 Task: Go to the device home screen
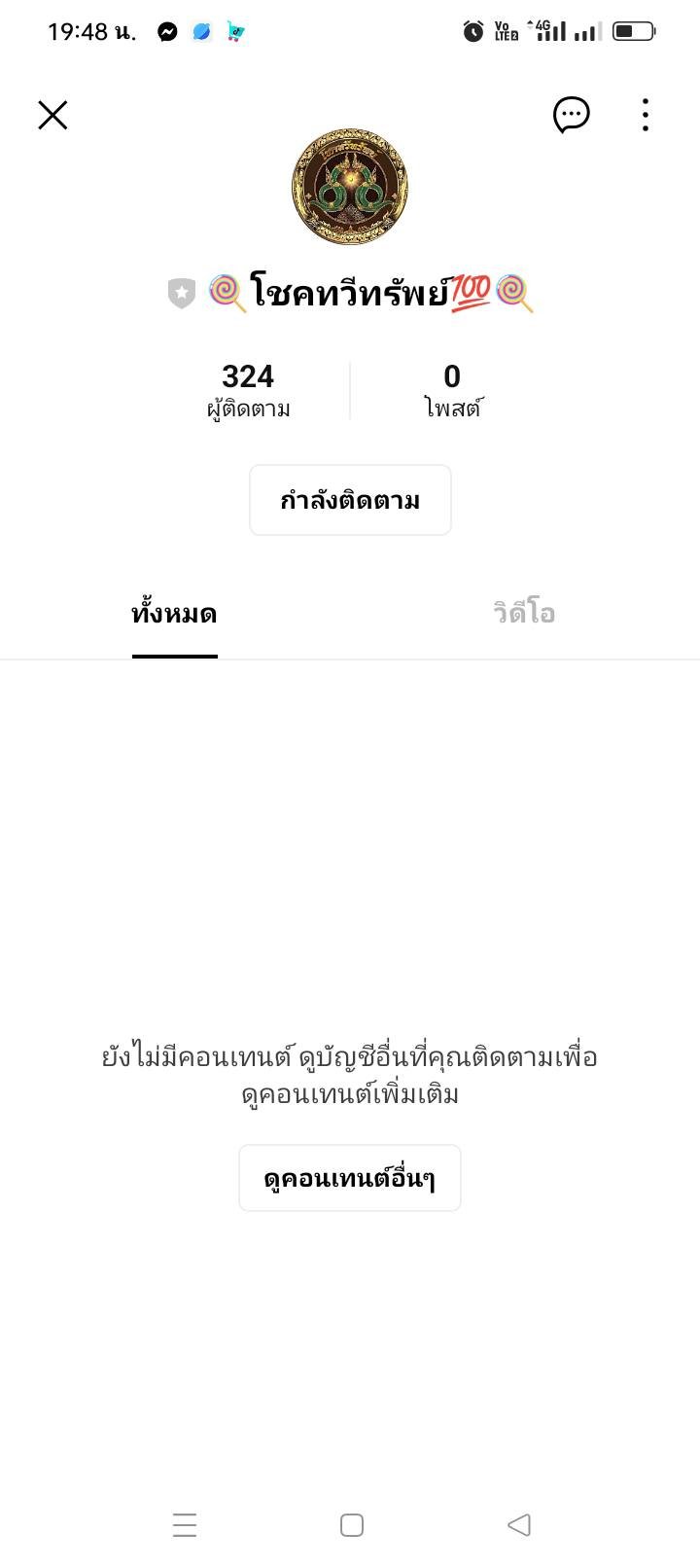coord(352,1524)
